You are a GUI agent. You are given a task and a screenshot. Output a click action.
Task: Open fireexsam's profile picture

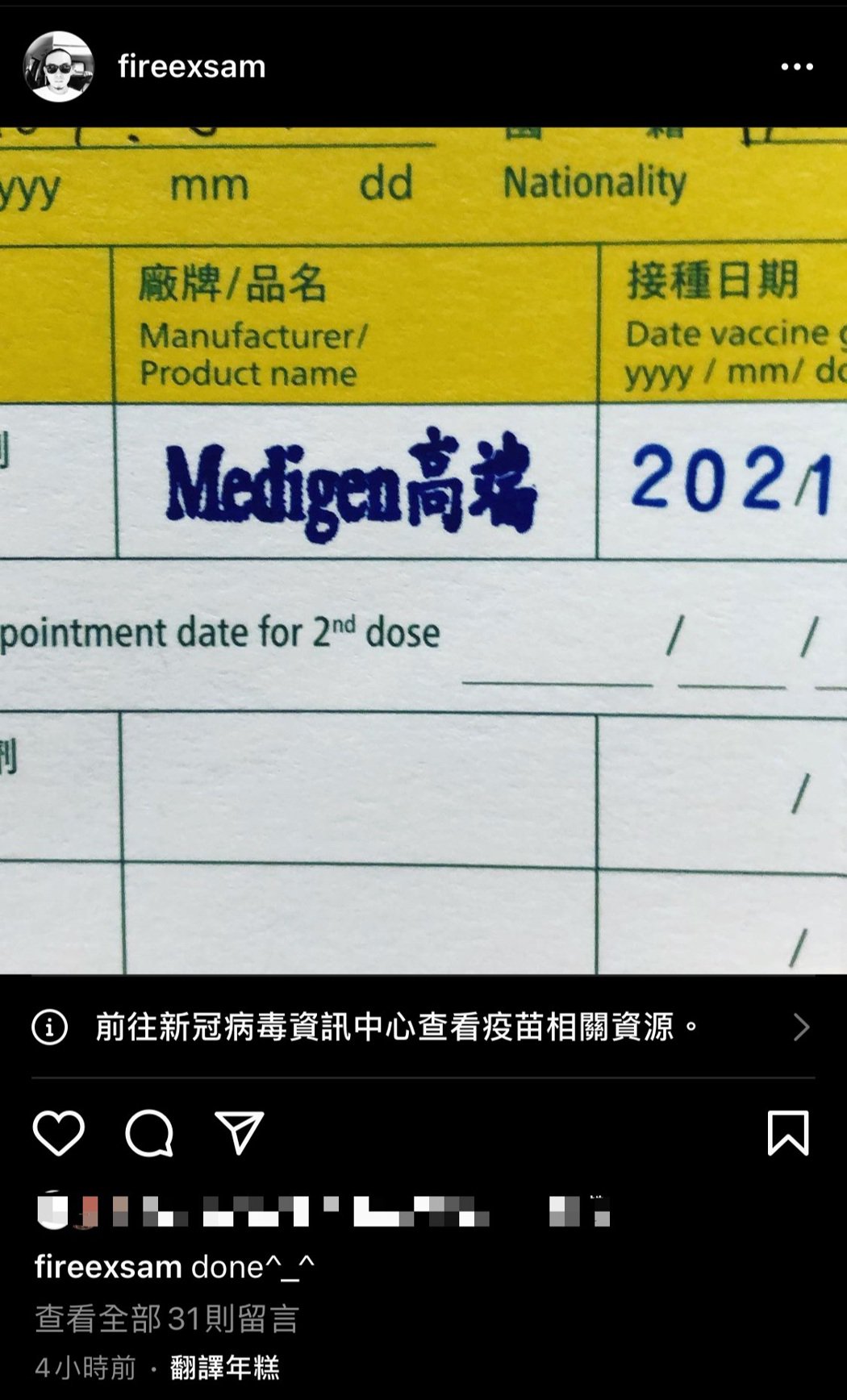[x=58, y=67]
